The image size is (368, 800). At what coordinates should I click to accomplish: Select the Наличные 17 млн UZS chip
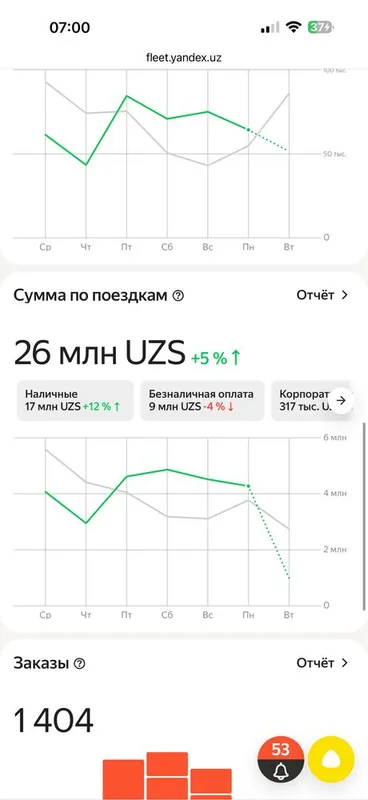tap(75, 401)
